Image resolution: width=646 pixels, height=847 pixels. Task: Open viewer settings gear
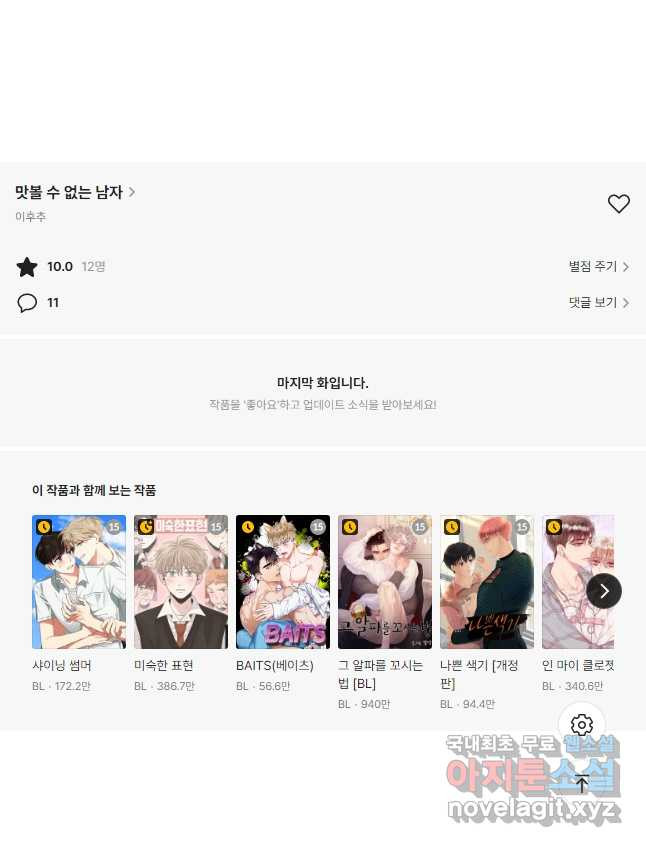(x=582, y=725)
